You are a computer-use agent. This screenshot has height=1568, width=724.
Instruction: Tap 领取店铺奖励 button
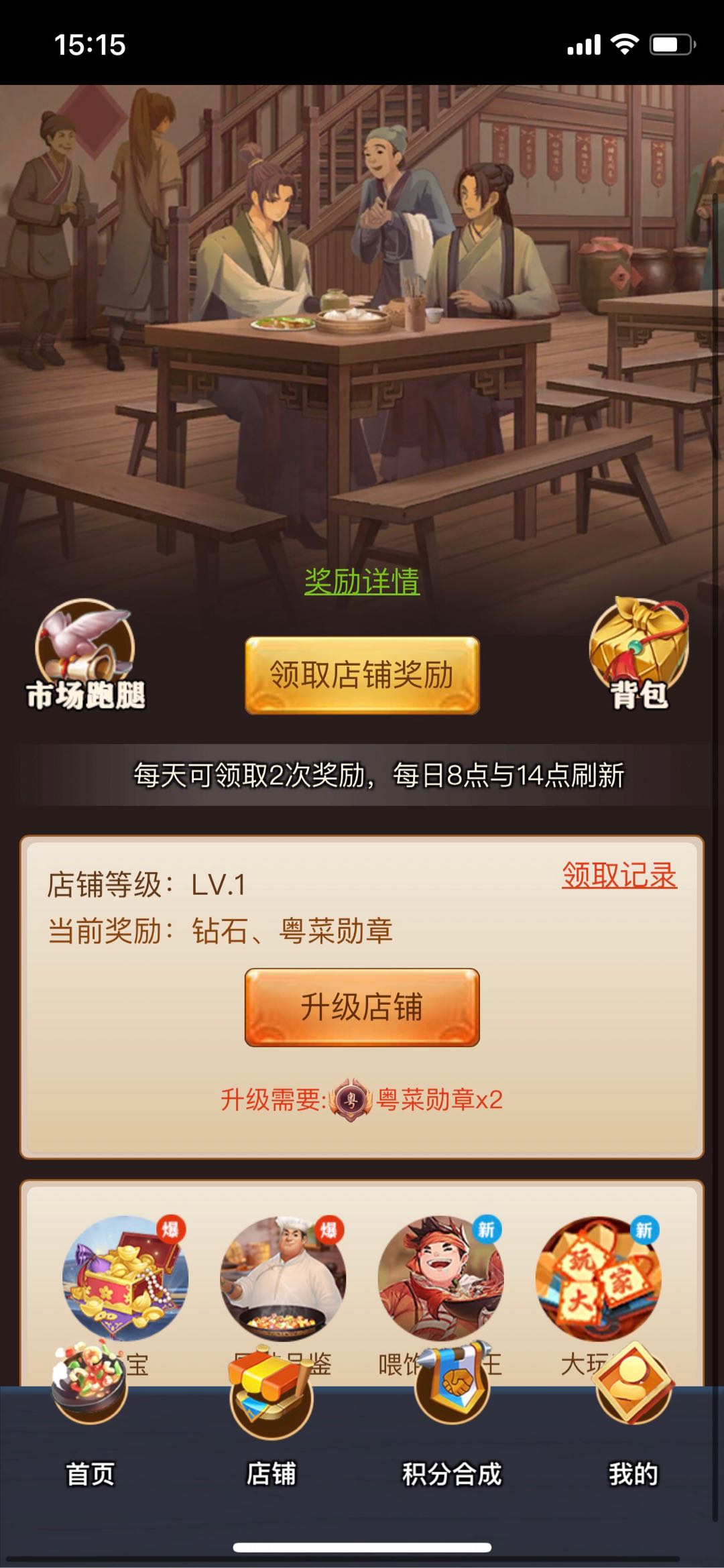[x=362, y=675]
